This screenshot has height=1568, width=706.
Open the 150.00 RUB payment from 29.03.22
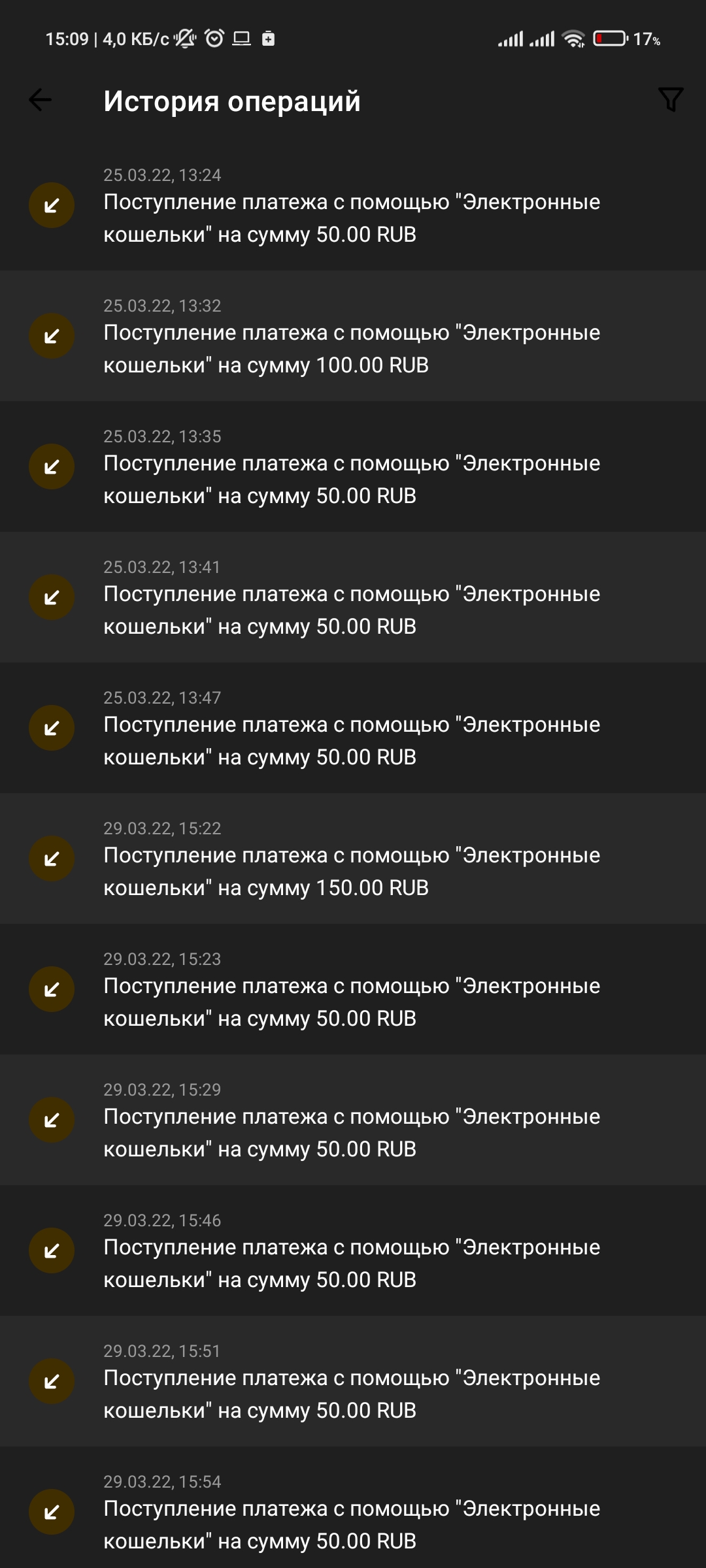pyautogui.click(x=353, y=858)
